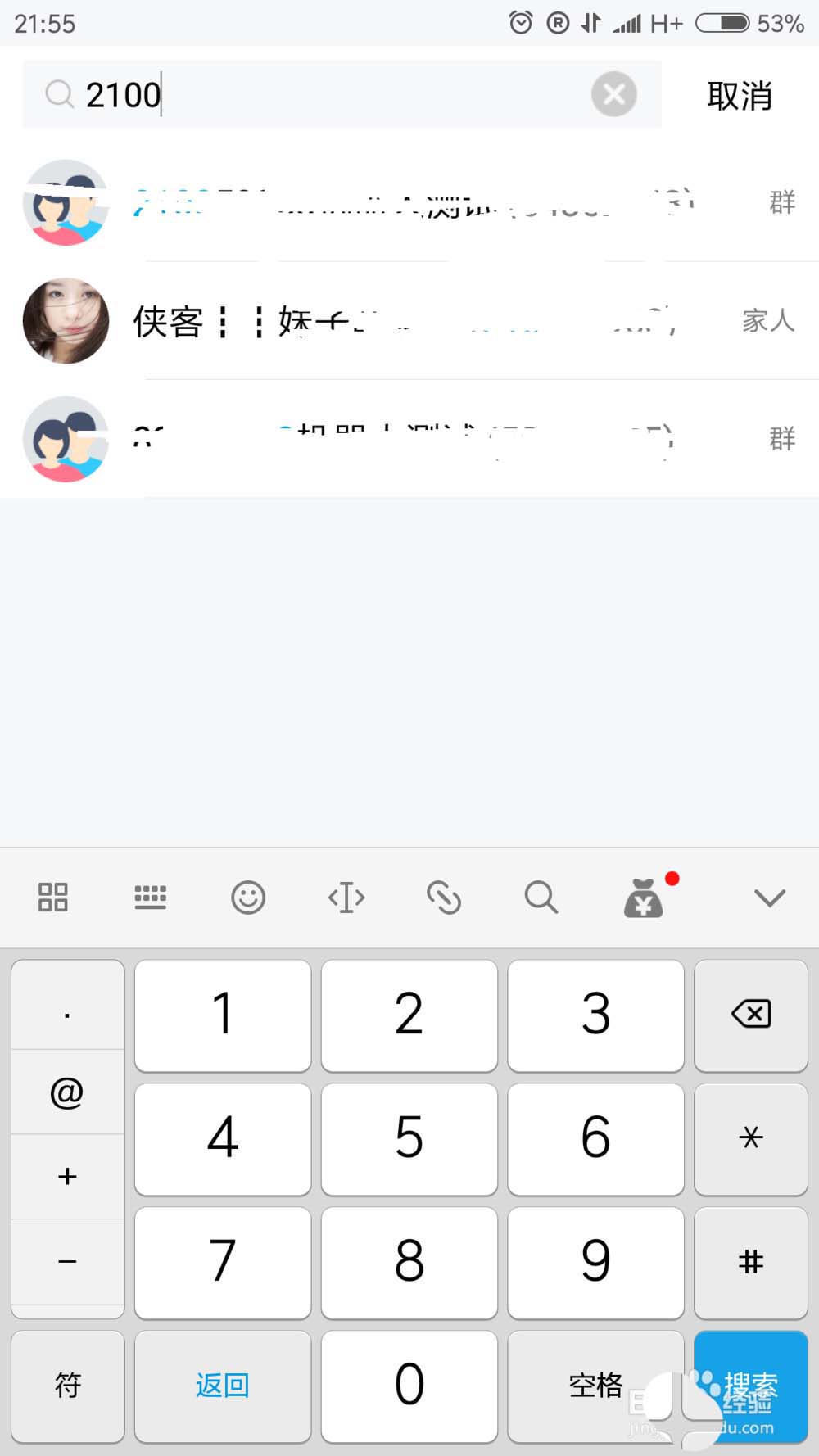
Task: Switch keyboard layout via keyboard icon
Action: point(151,898)
